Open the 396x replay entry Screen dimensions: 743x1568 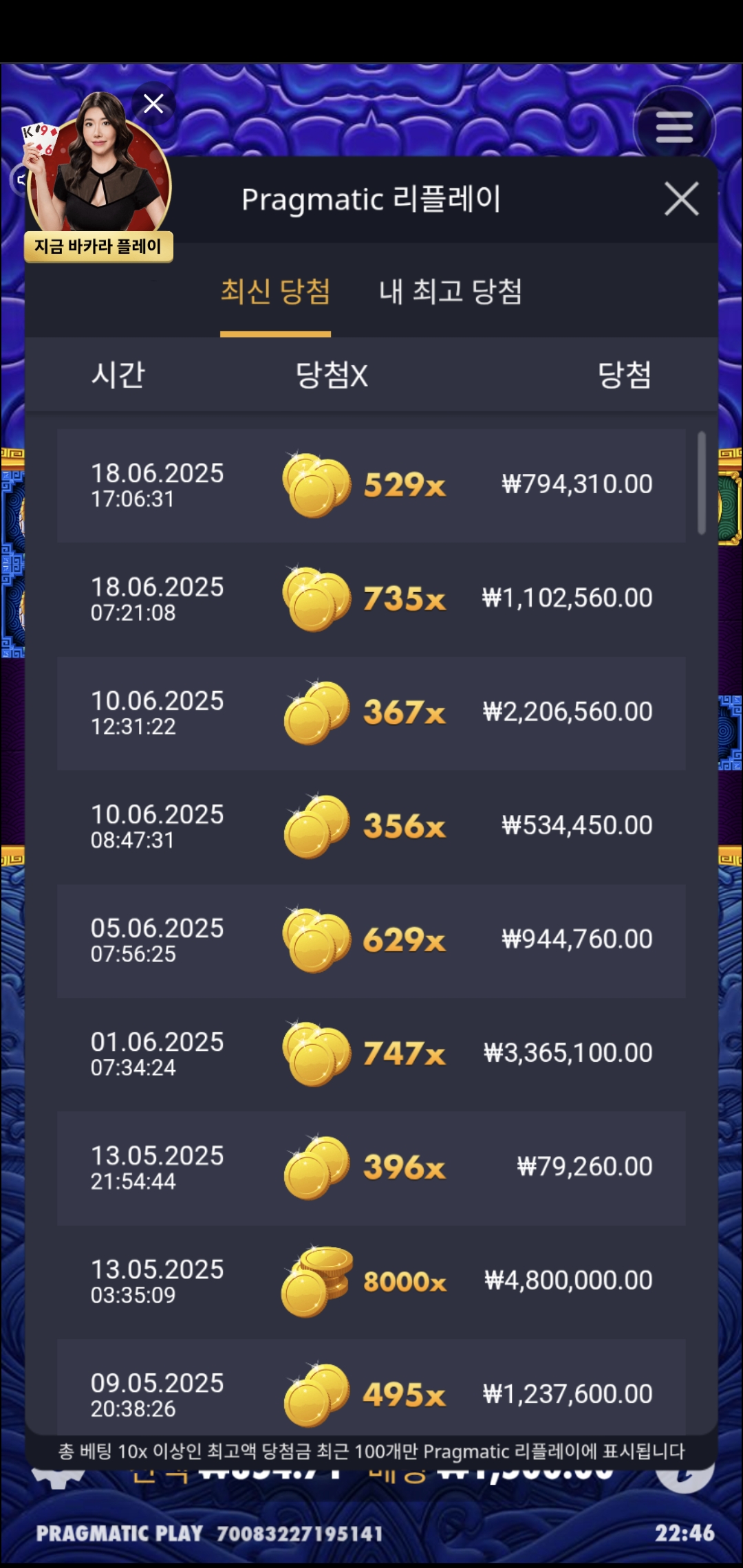[371, 1168]
